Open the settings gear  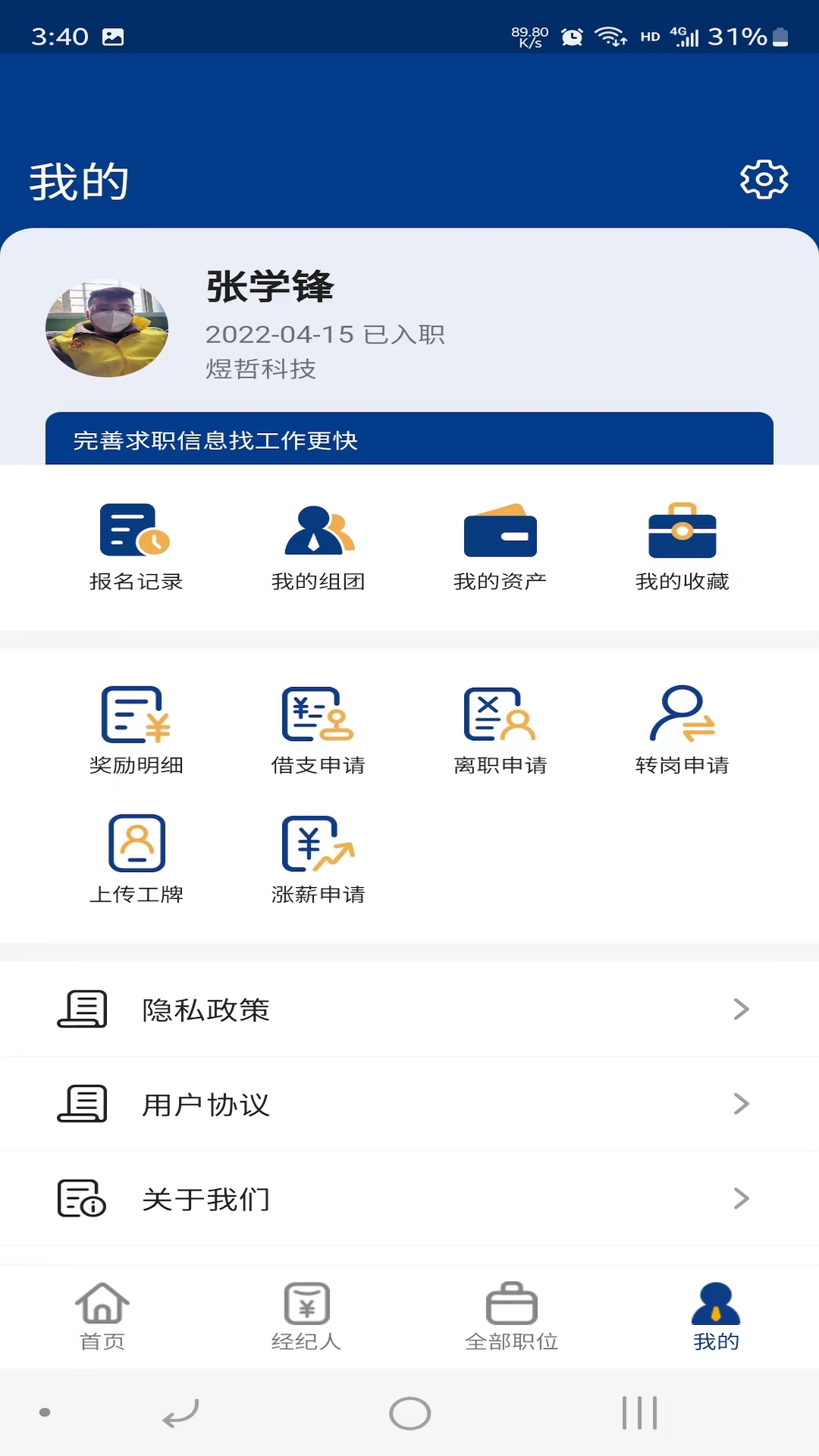coord(764,179)
